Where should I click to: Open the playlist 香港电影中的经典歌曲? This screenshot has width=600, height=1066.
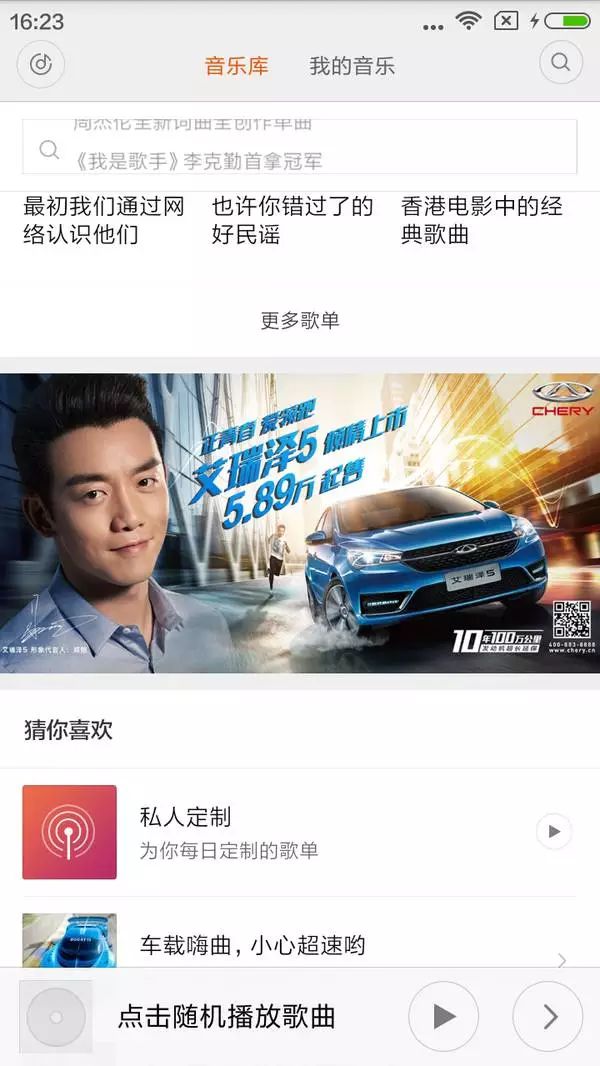pos(482,221)
